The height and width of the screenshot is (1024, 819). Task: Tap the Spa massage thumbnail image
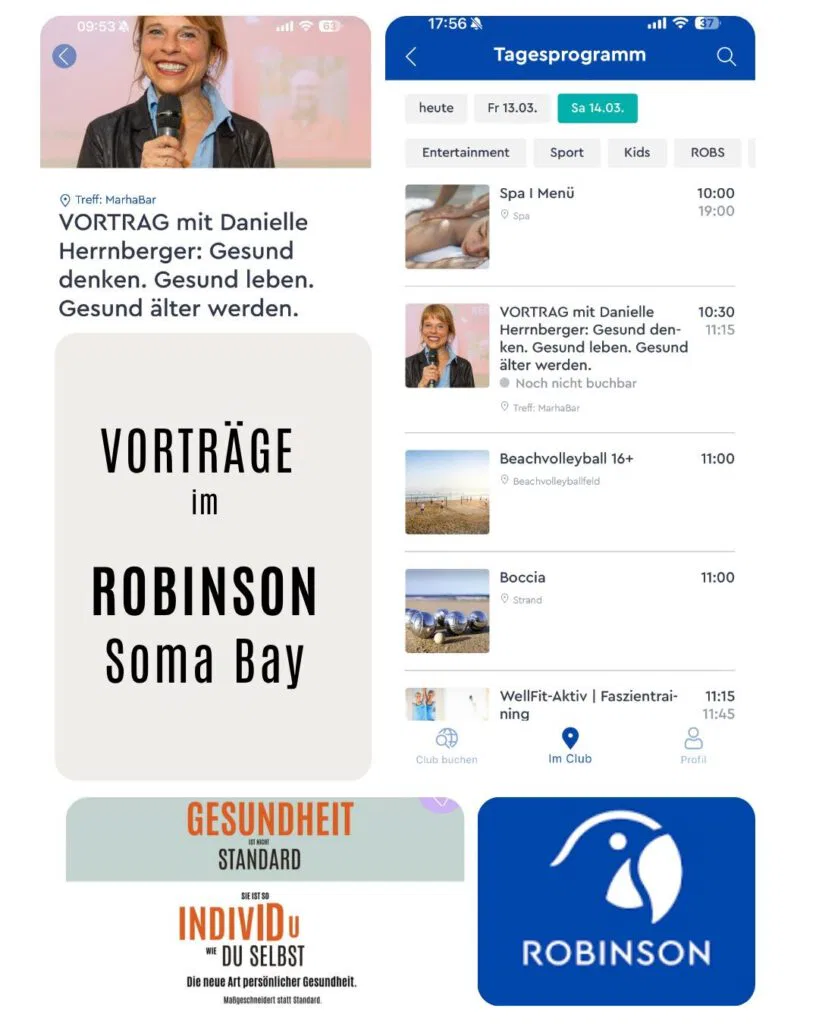446,227
